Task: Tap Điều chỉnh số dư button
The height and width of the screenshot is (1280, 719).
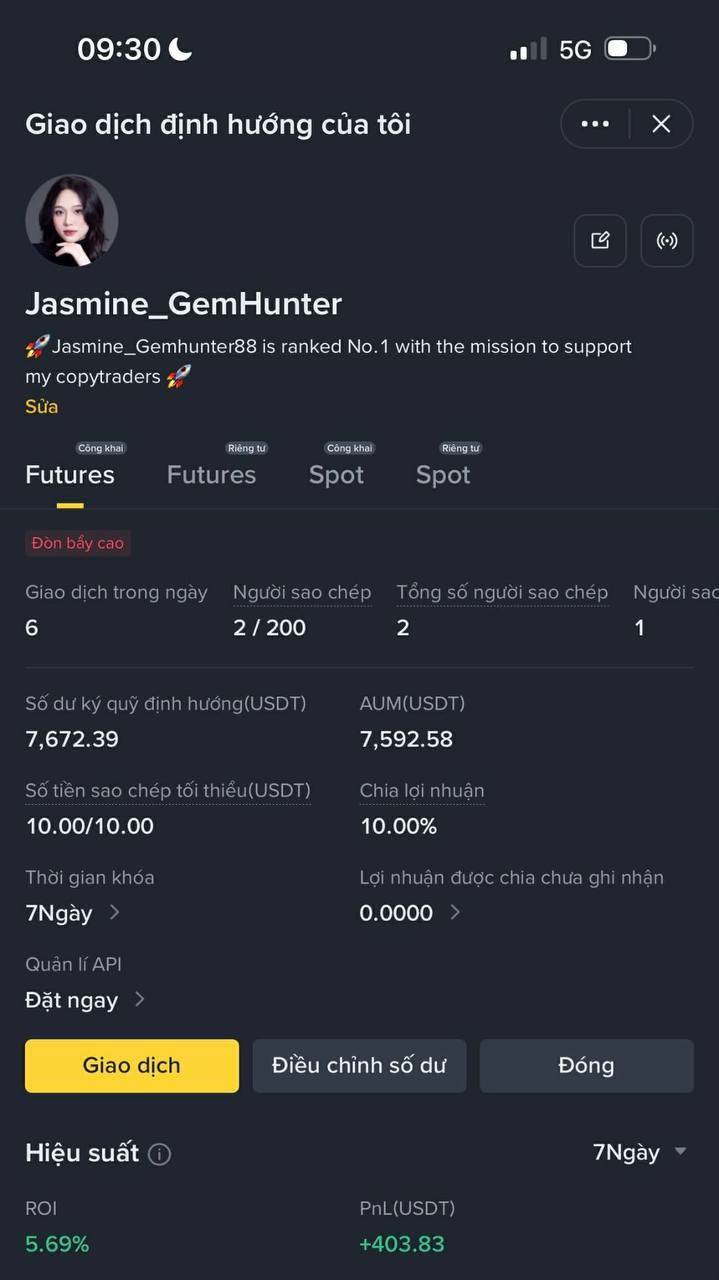Action: pos(359,1066)
